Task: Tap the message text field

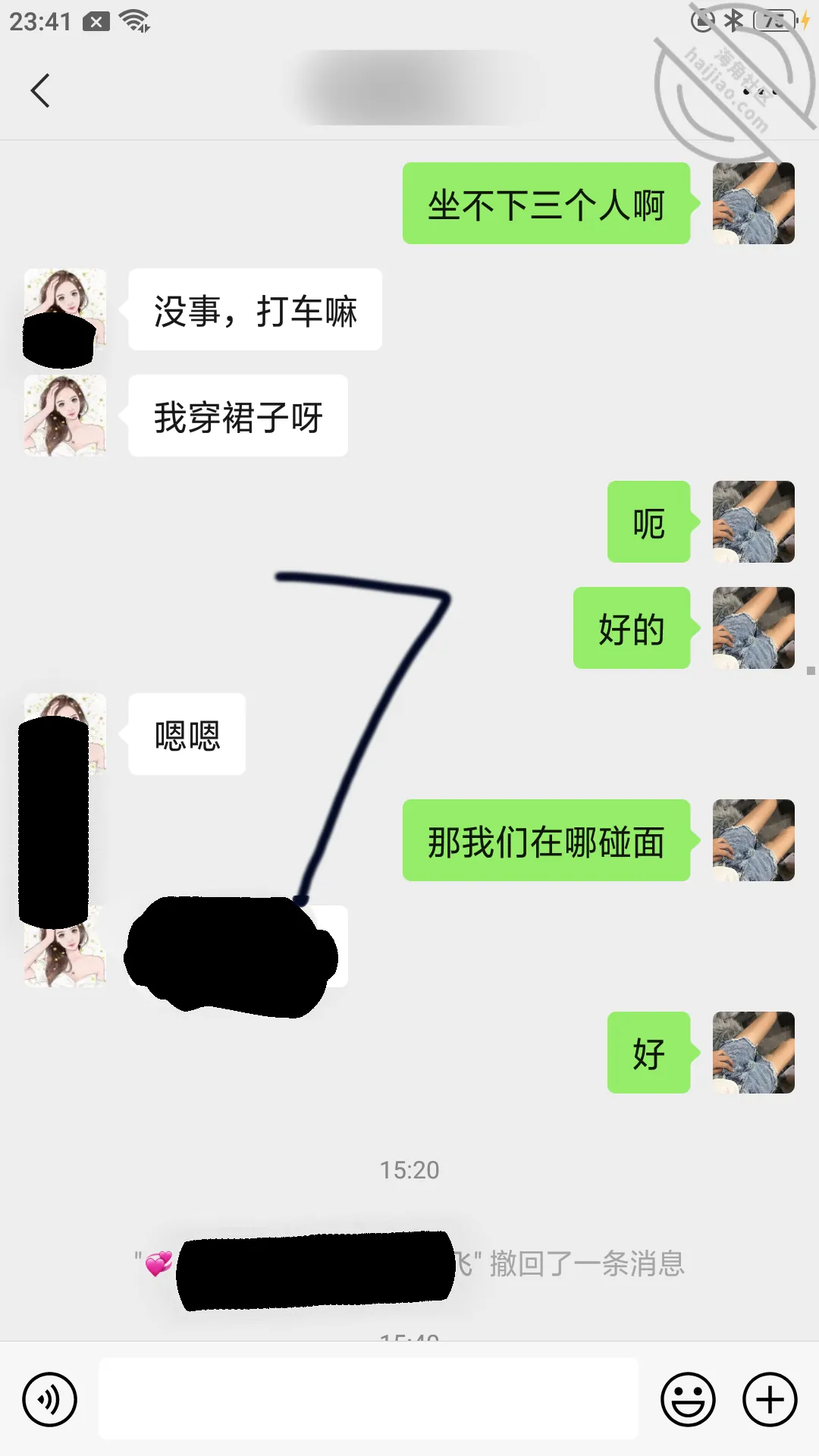Action: point(369,1398)
